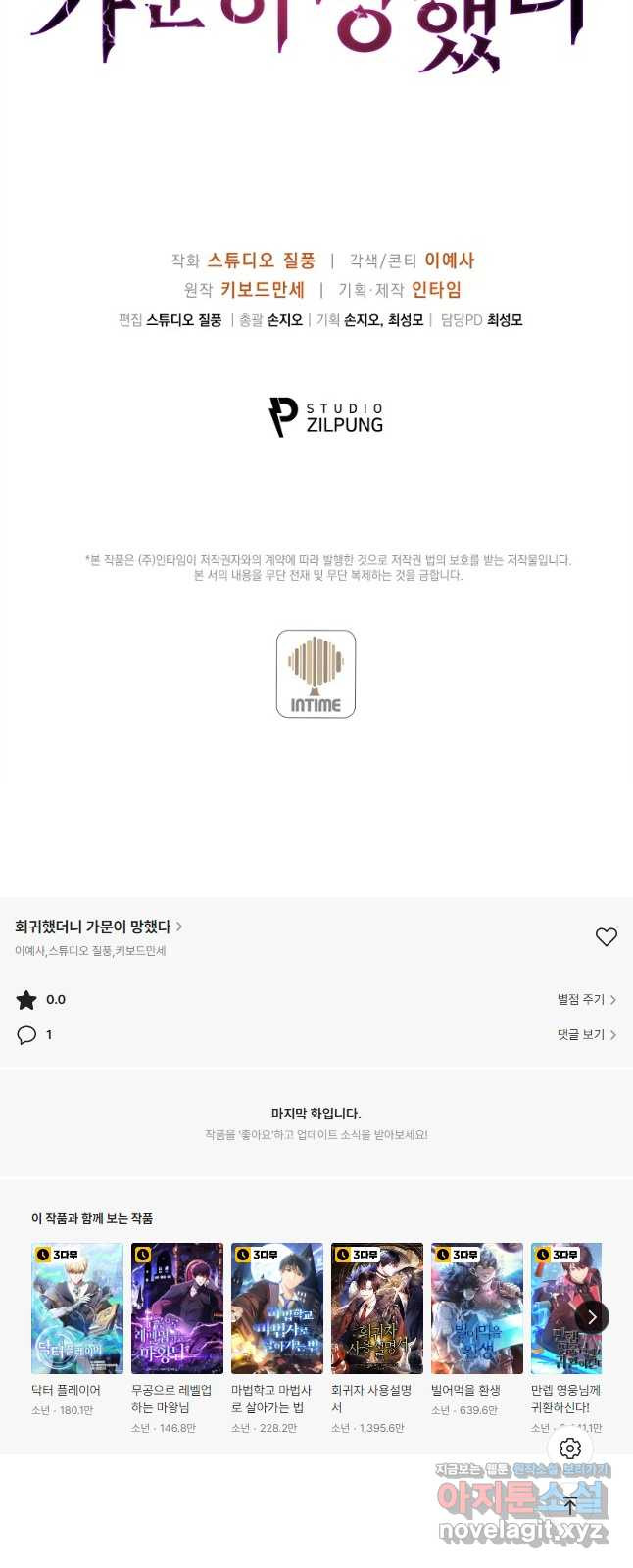The height and width of the screenshot is (1568, 633).
Task: Open 닥터 플레이어 recommendation
Action: pos(77,1308)
